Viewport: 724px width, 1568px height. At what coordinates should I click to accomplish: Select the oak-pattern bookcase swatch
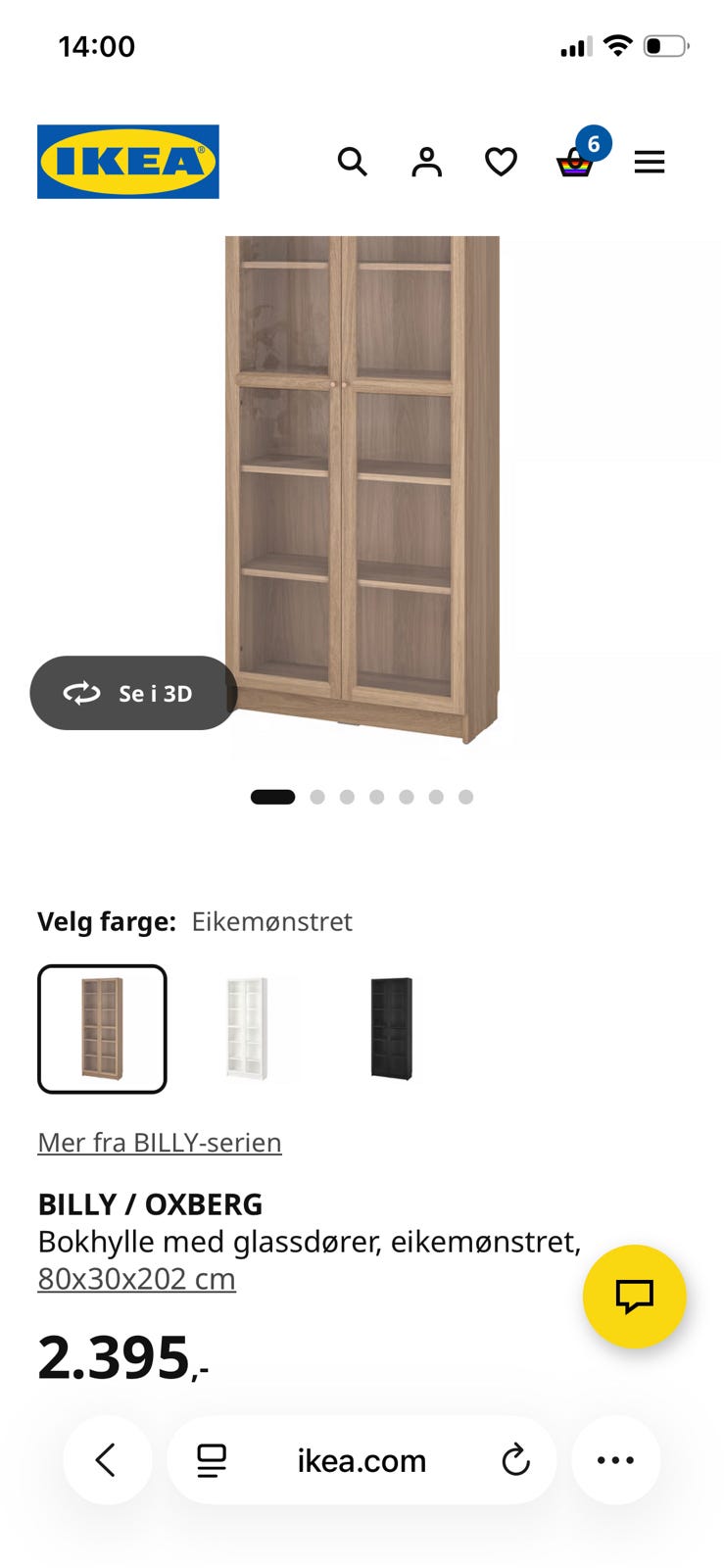[x=102, y=1029]
